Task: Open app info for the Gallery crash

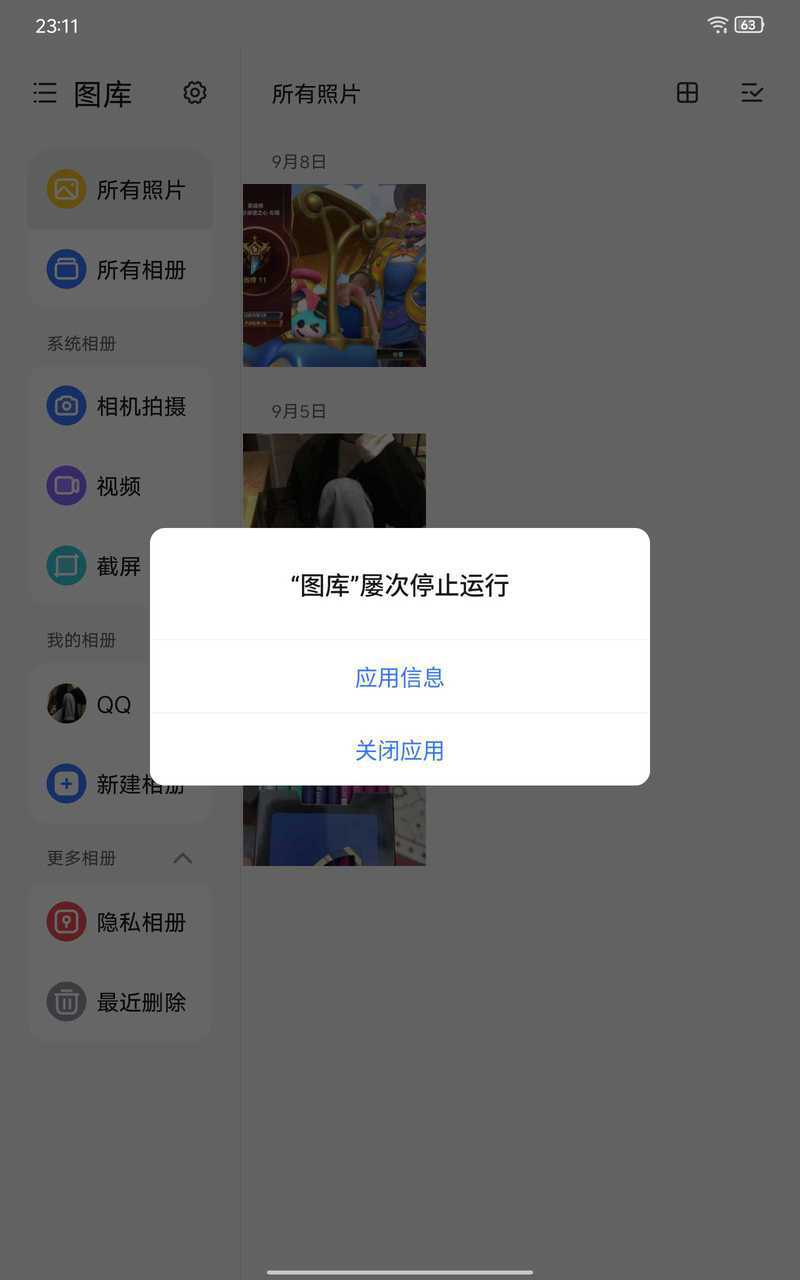Action: 399,677
